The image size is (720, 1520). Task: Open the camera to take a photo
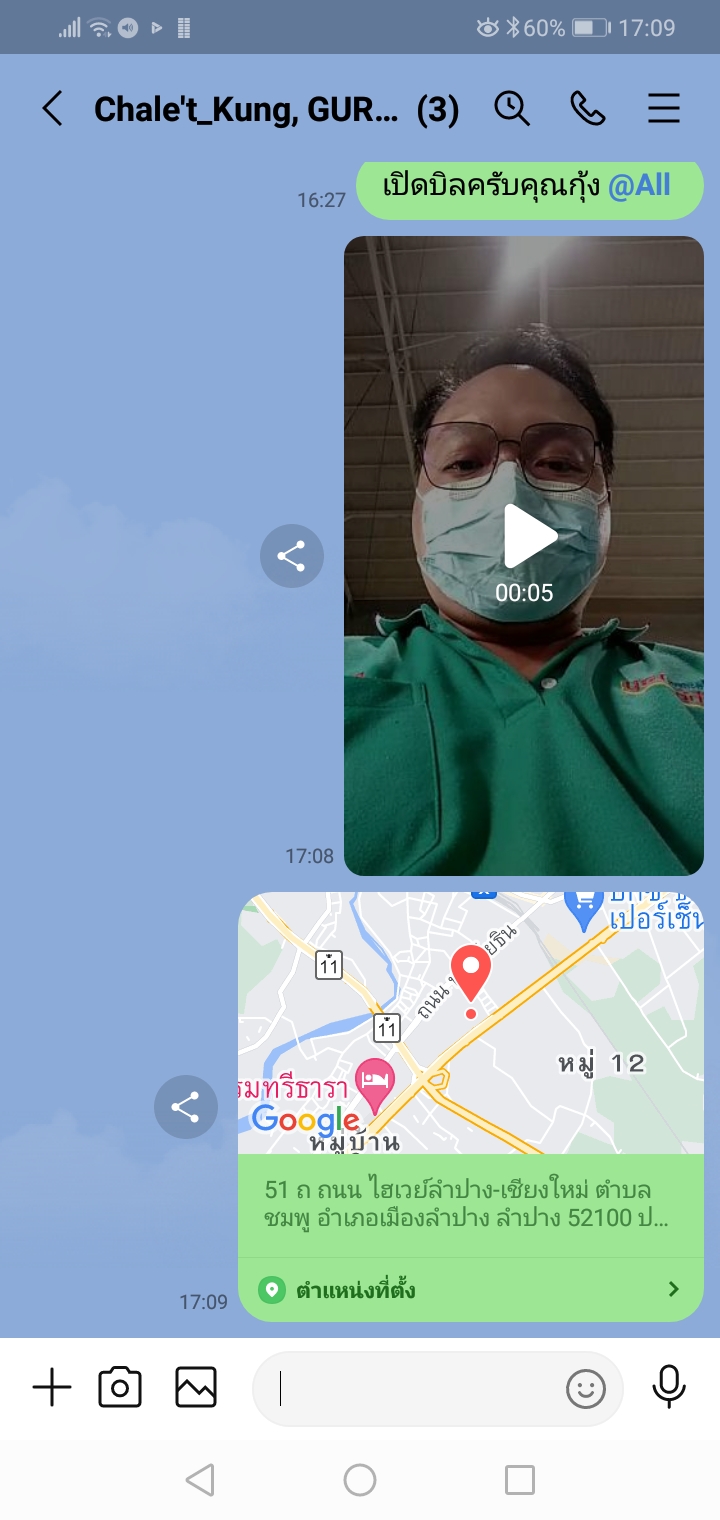coord(120,1388)
